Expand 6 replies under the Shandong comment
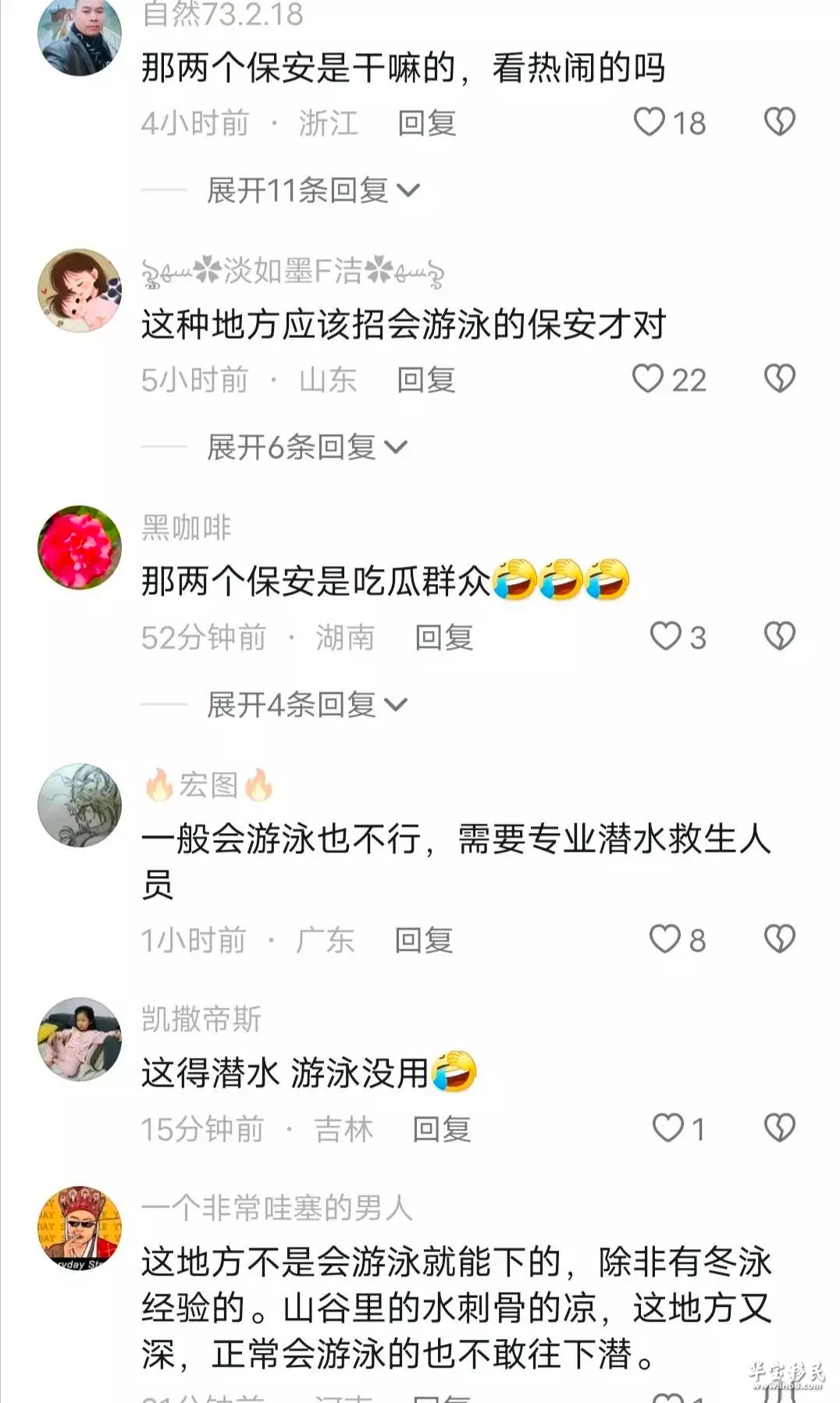The image size is (840, 1403). pyautogui.click(x=307, y=447)
